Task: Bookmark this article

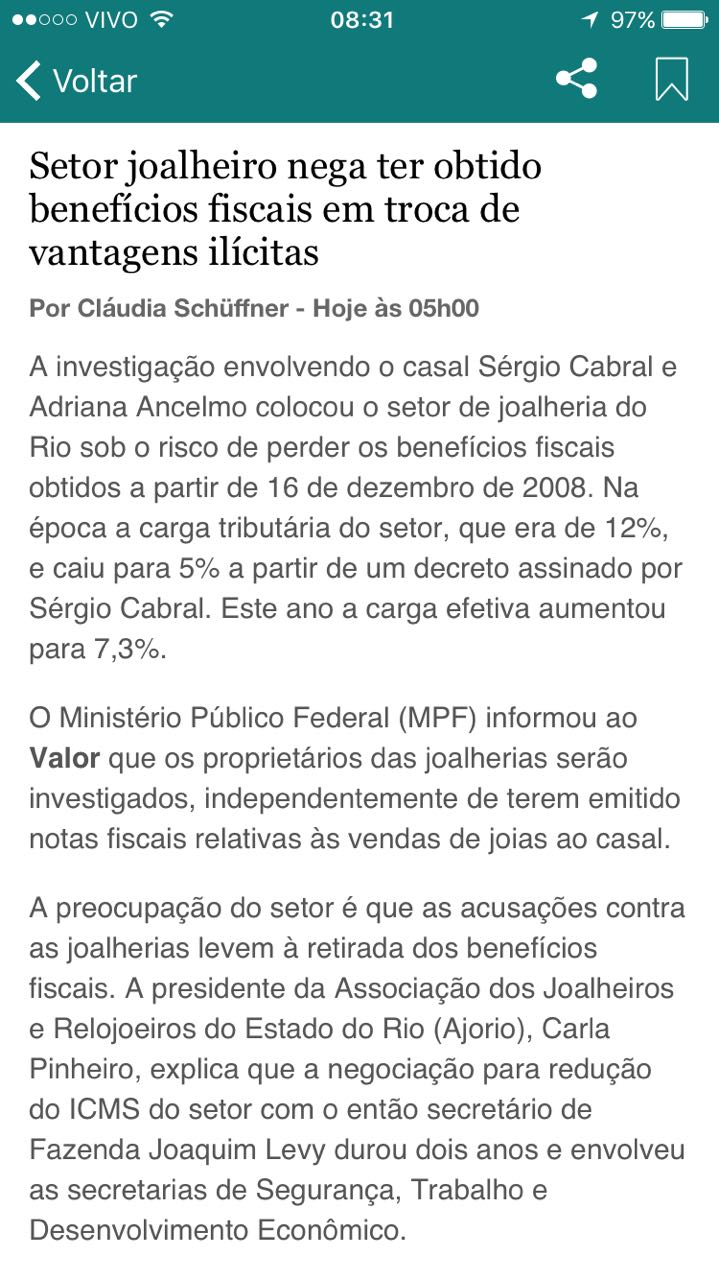Action: 671,79
